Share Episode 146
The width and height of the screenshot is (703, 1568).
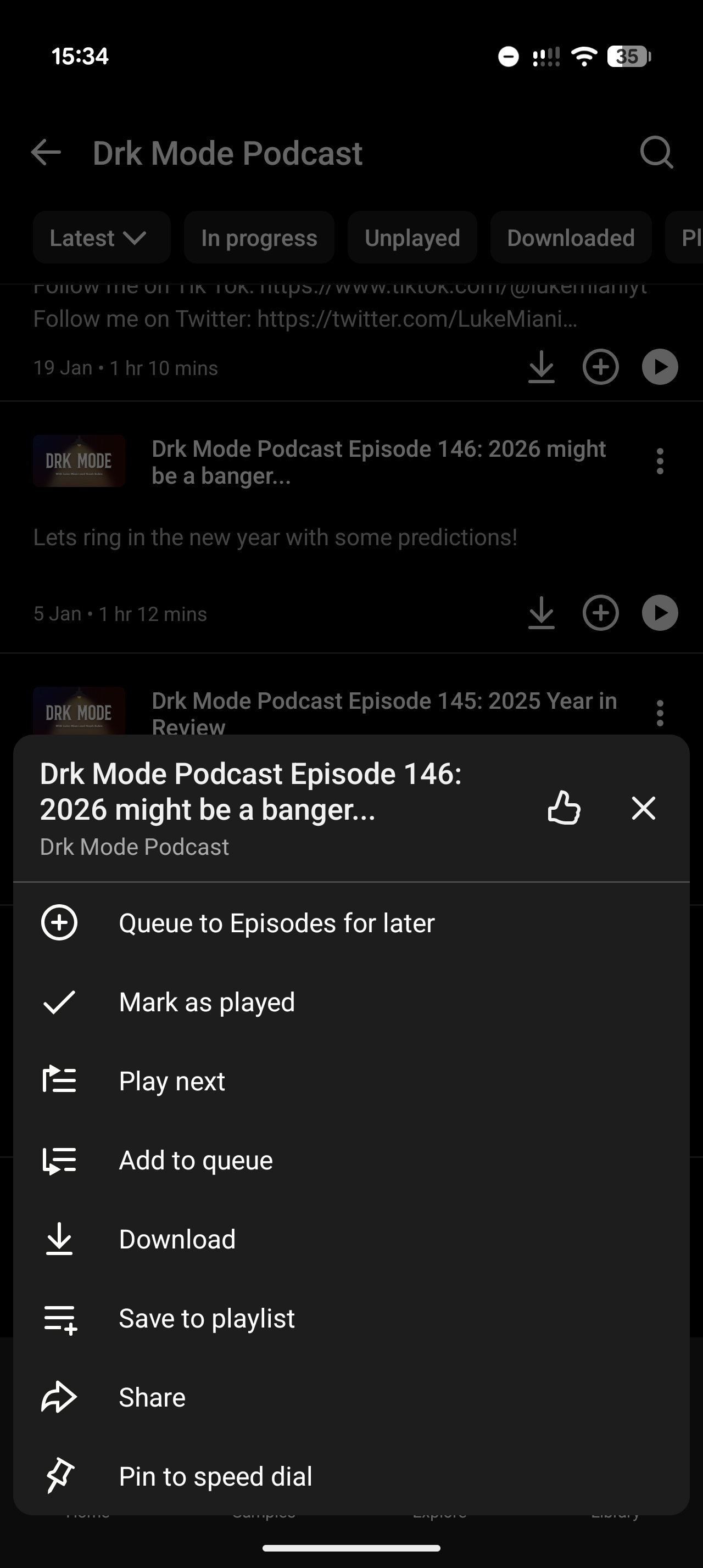(152, 1398)
